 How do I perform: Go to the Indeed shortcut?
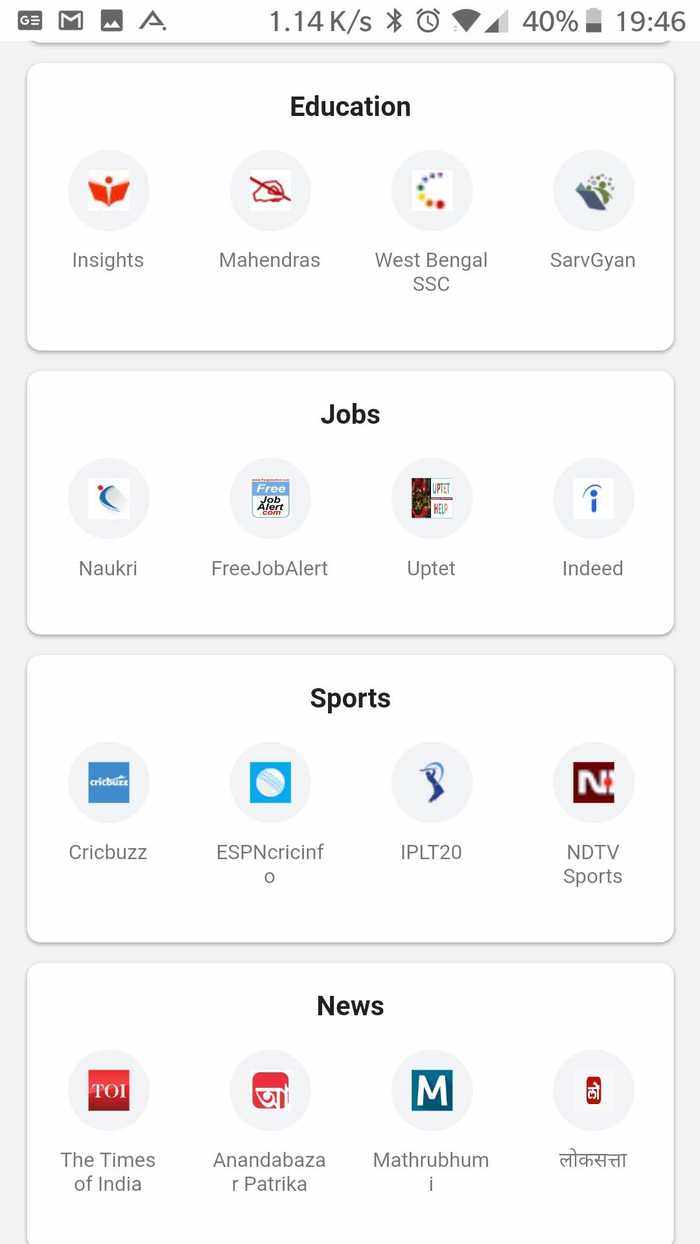pyautogui.click(x=593, y=499)
